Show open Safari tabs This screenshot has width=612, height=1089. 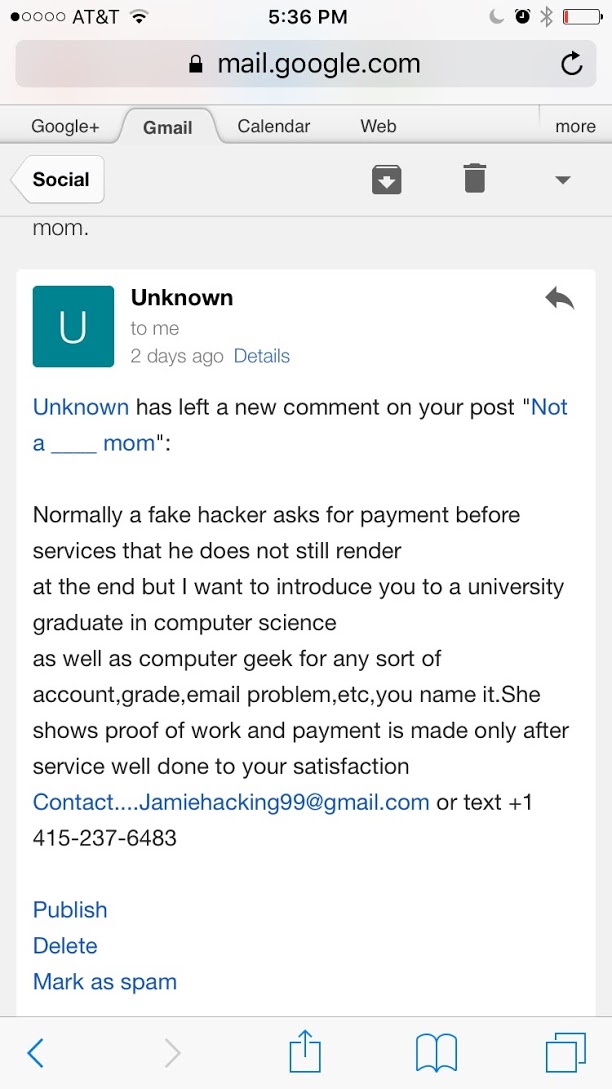point(565,1052)
